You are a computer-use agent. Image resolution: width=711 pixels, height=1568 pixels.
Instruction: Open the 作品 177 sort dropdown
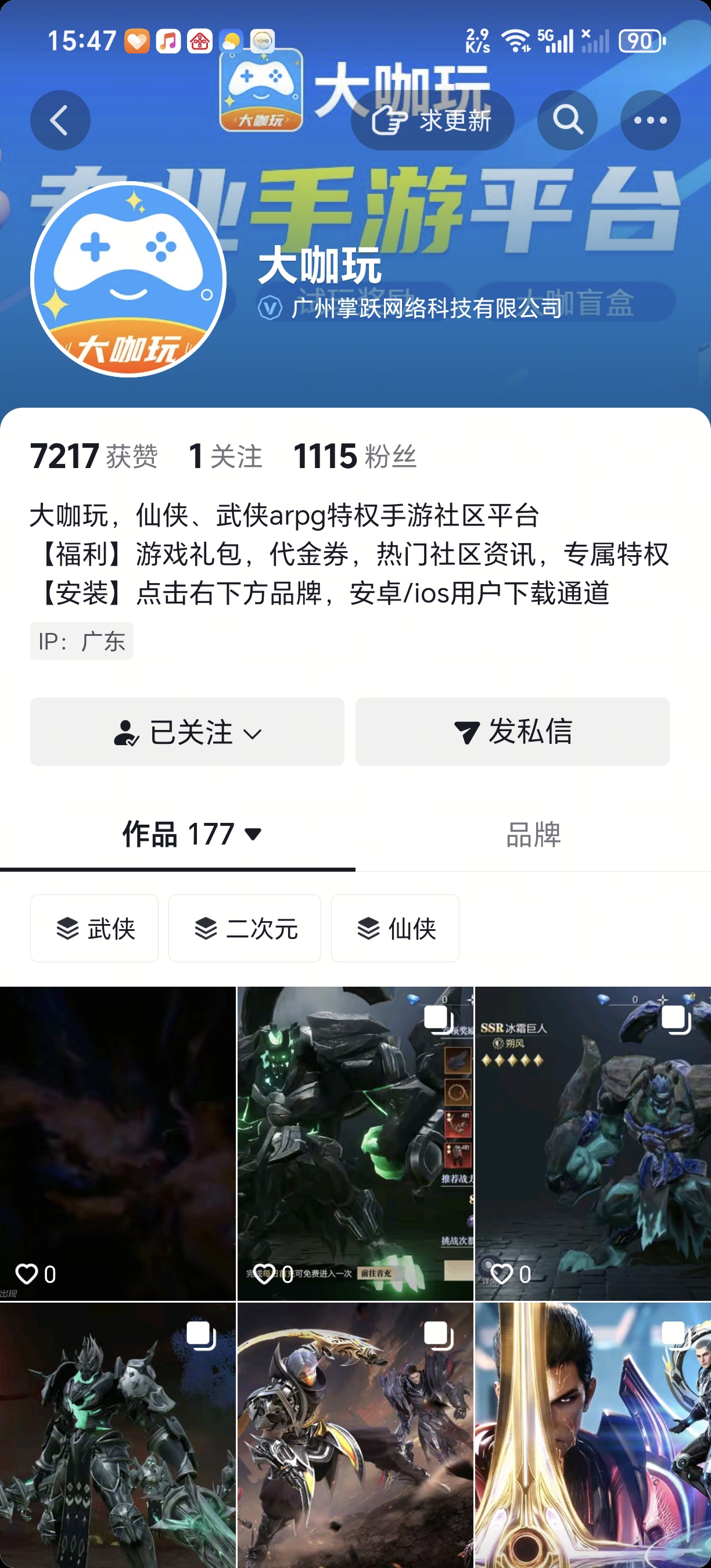click(x=192, y=834)
